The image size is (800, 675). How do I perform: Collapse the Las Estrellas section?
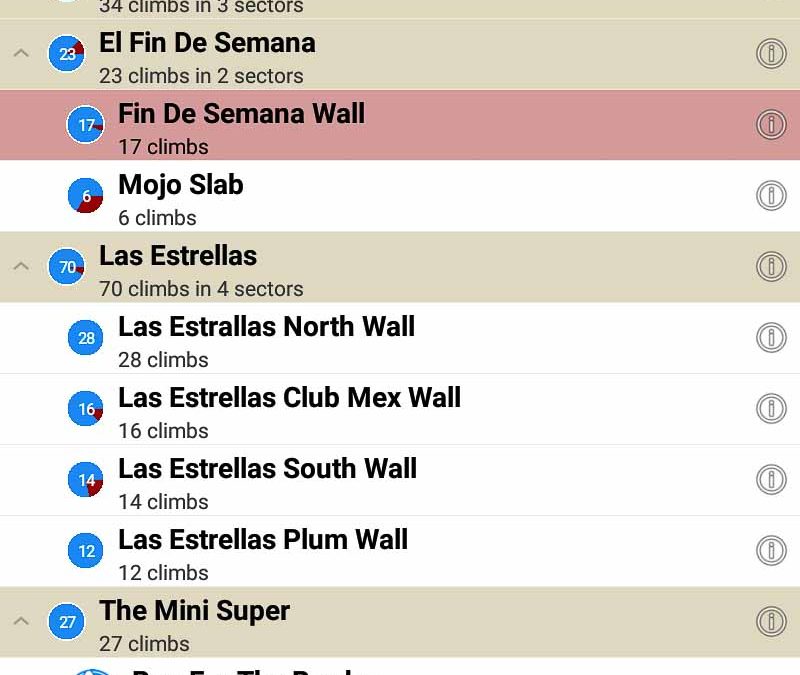[x=21, y=267]
